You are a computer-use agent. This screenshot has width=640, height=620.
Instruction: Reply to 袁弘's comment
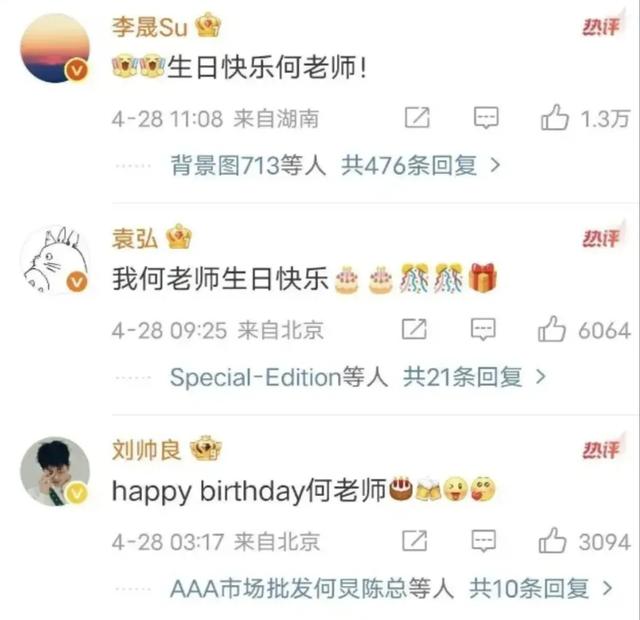point(484,330)
